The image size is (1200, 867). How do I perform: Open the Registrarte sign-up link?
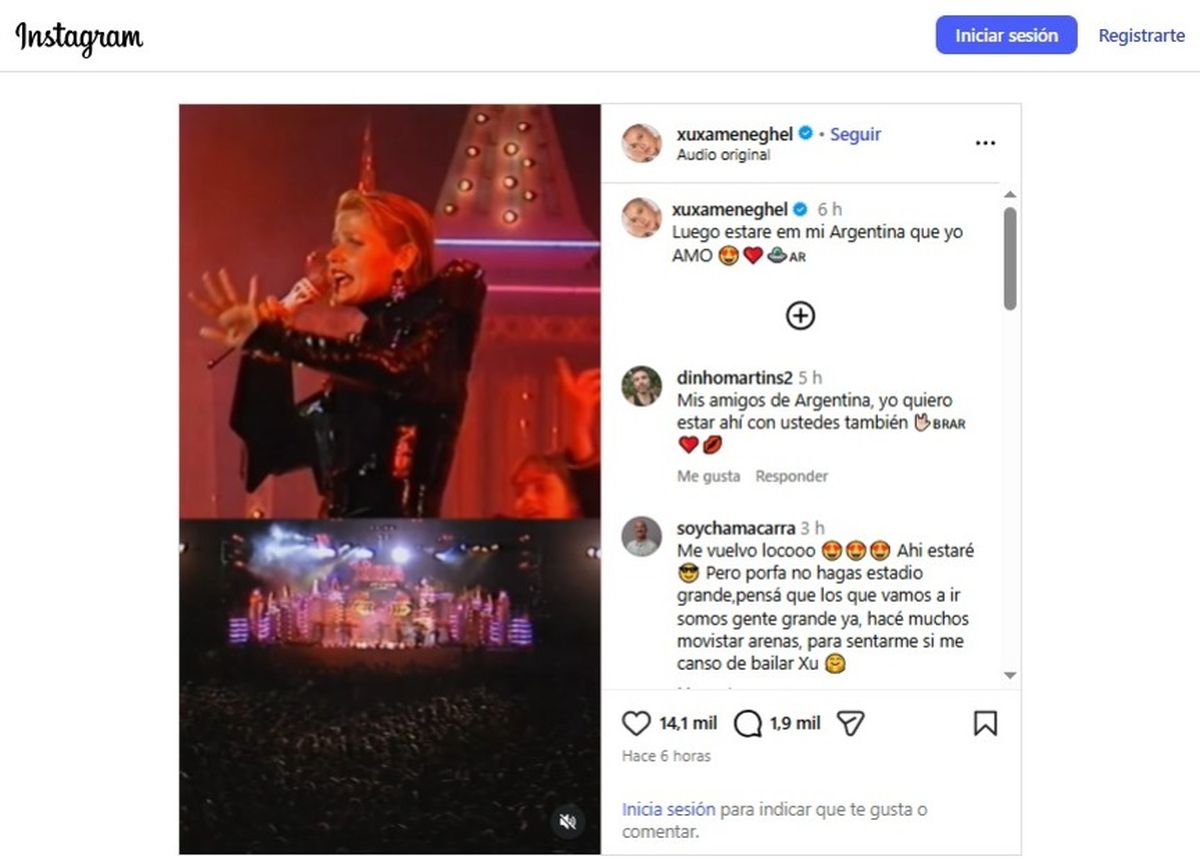tap(1141, 35)
